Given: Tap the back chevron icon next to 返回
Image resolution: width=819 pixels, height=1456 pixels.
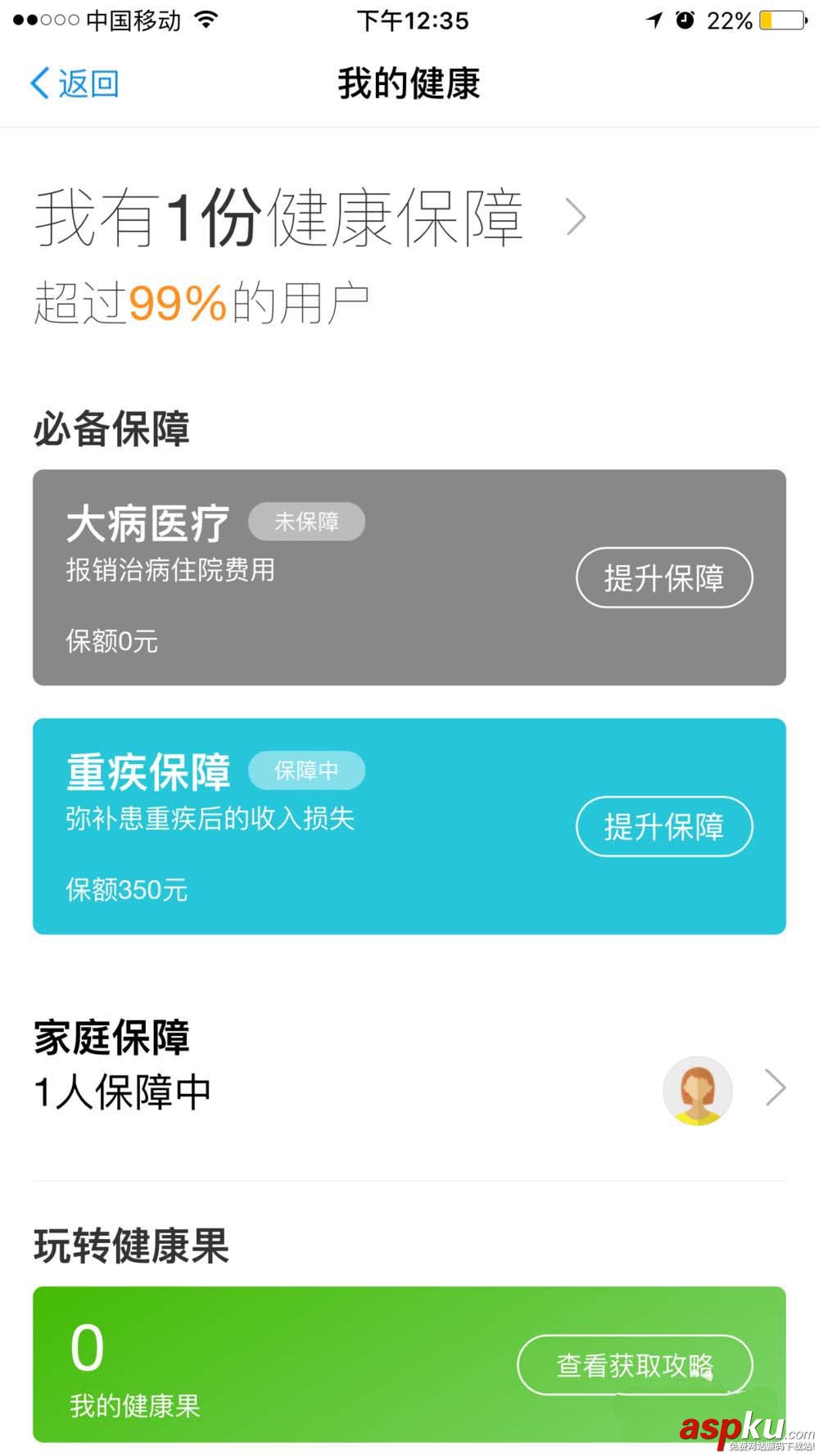Looking at the screenshot, I should coord(35,83).
